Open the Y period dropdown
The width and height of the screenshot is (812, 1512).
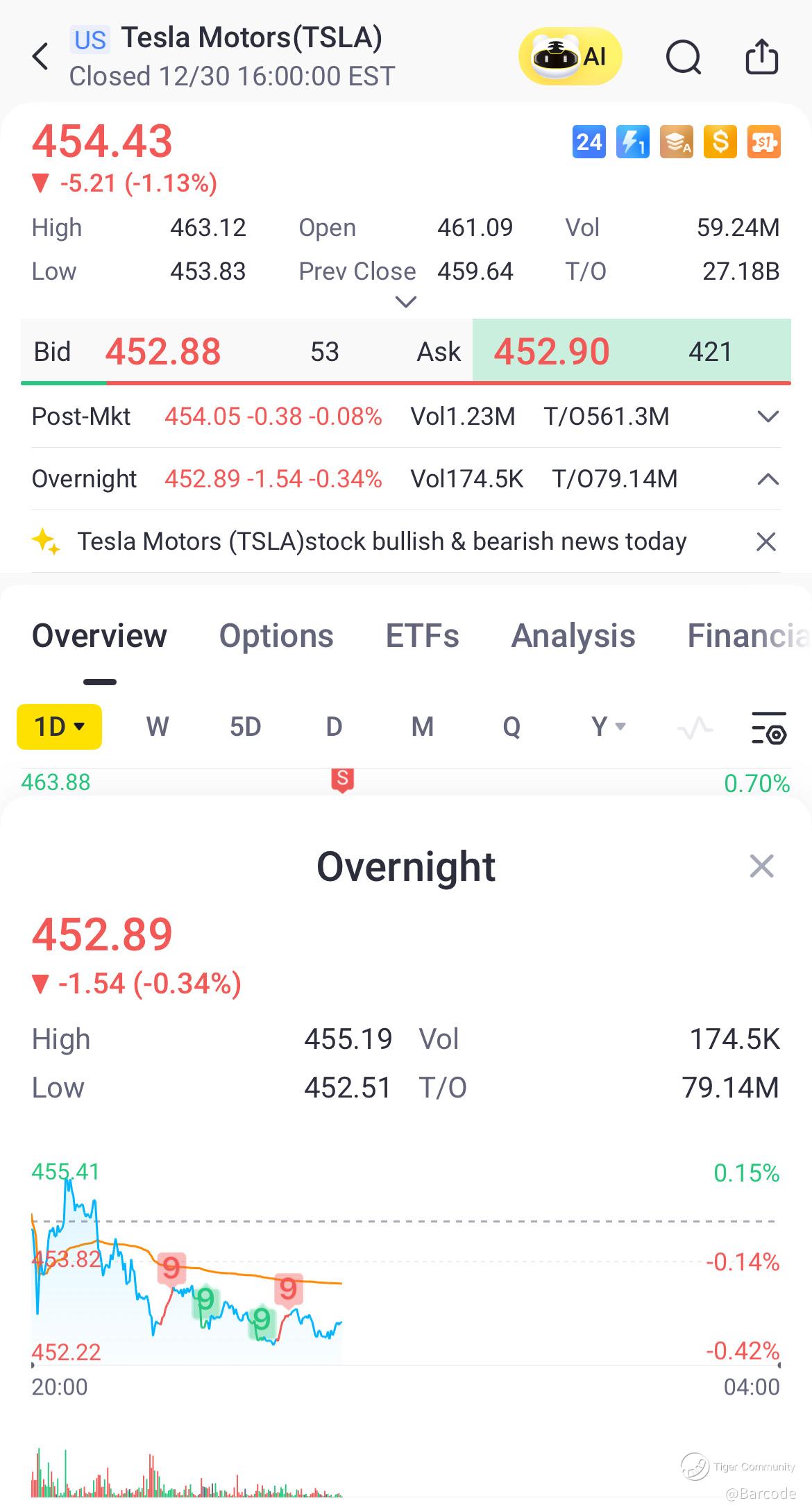click(608, 727)
